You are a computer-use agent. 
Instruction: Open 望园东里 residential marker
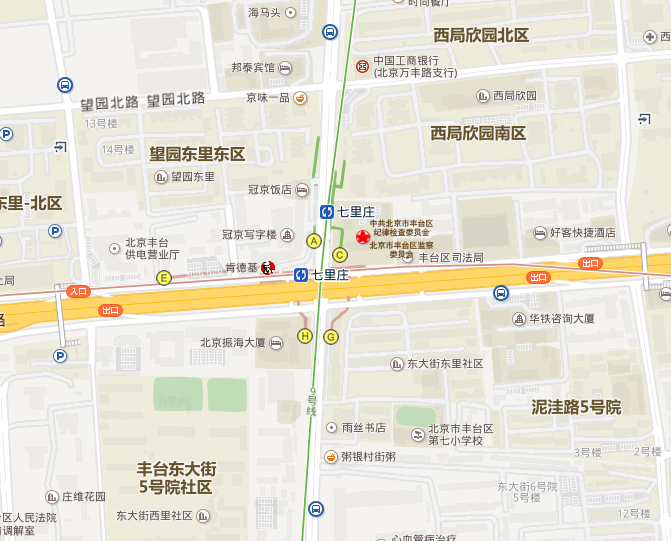click(x=161, y=177)
